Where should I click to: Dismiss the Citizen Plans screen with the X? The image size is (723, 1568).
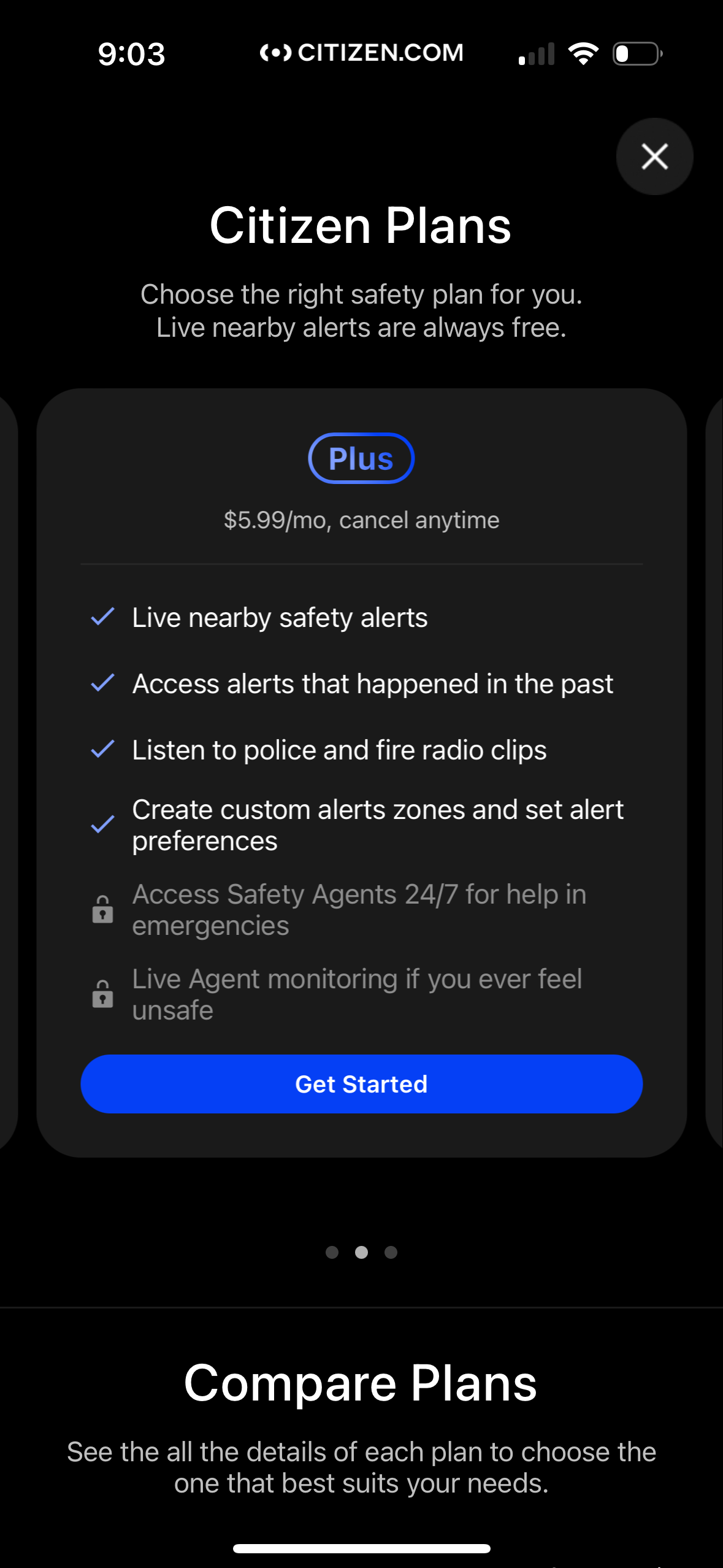click(654, 156)
